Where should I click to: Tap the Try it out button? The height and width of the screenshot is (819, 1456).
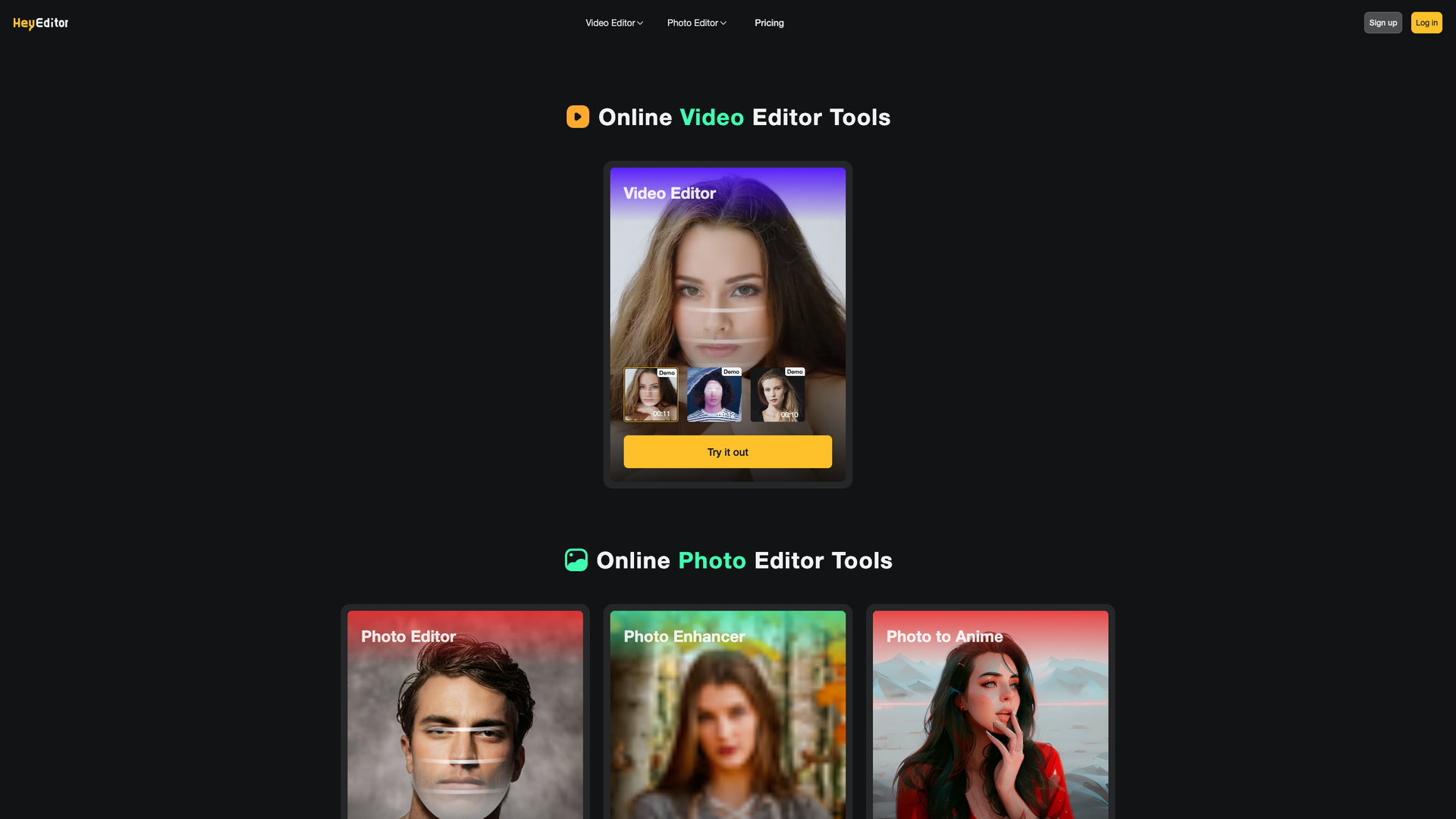(x=727, y=452)
